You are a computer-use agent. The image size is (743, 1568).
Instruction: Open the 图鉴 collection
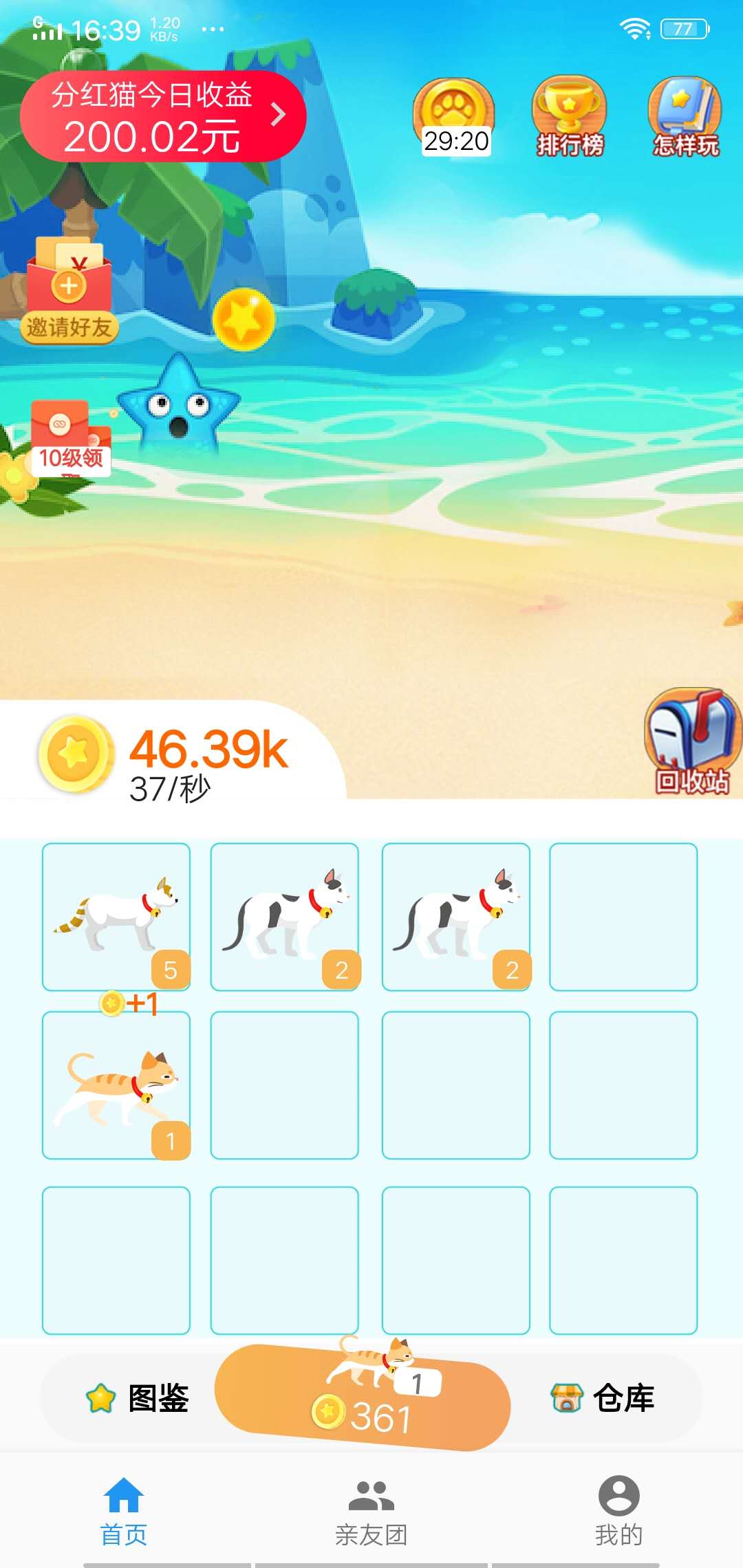(x=138, y=1398)
